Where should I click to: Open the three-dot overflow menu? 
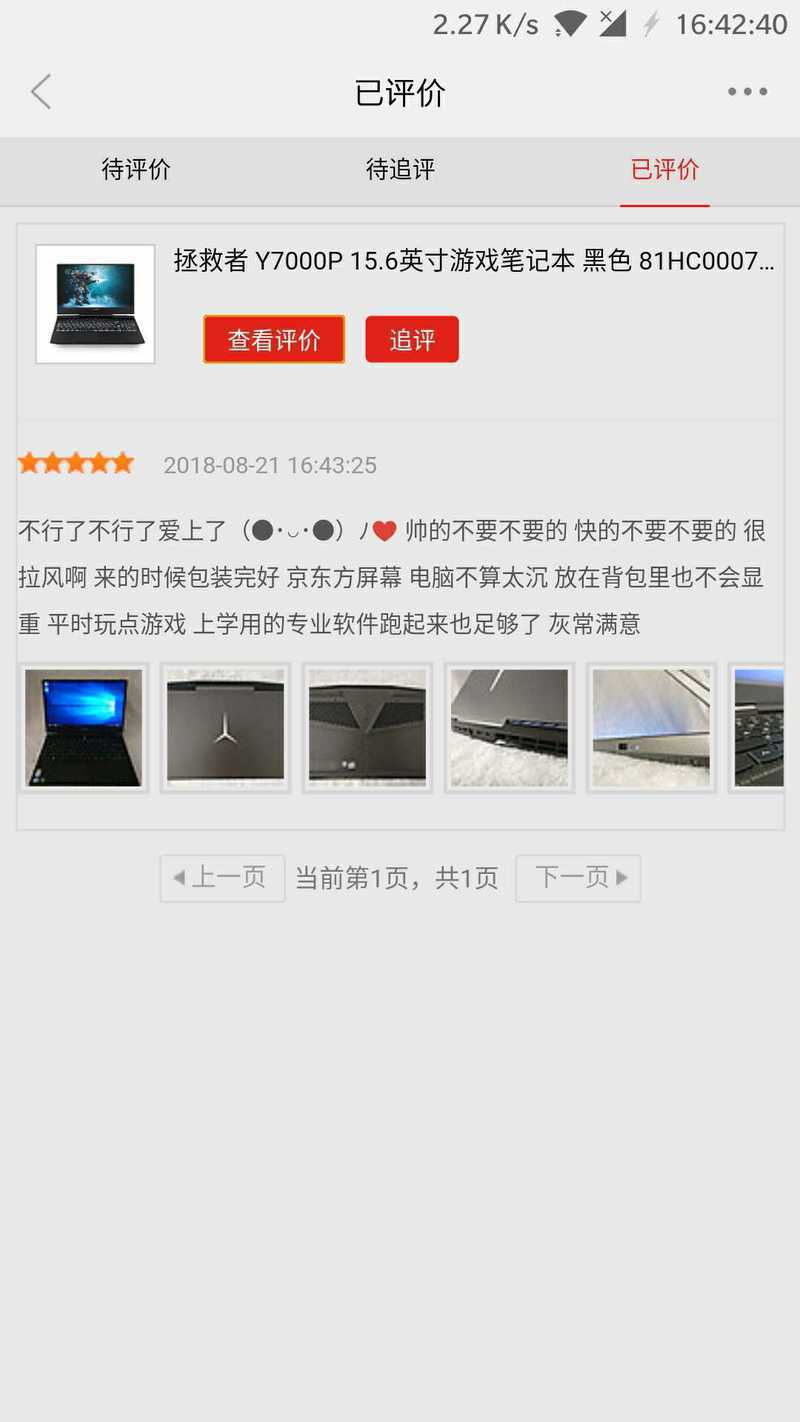747,92
